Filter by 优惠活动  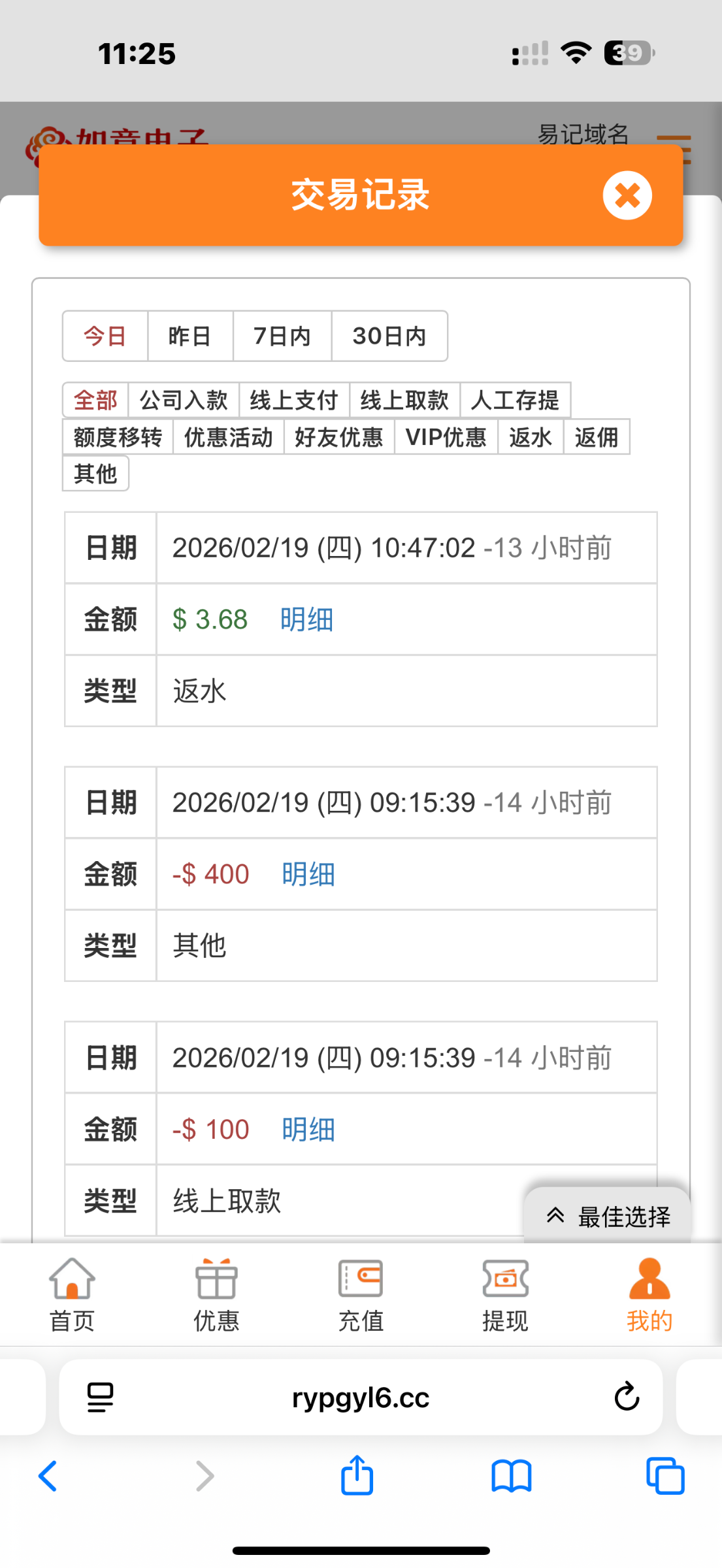[x=228, y=437]
